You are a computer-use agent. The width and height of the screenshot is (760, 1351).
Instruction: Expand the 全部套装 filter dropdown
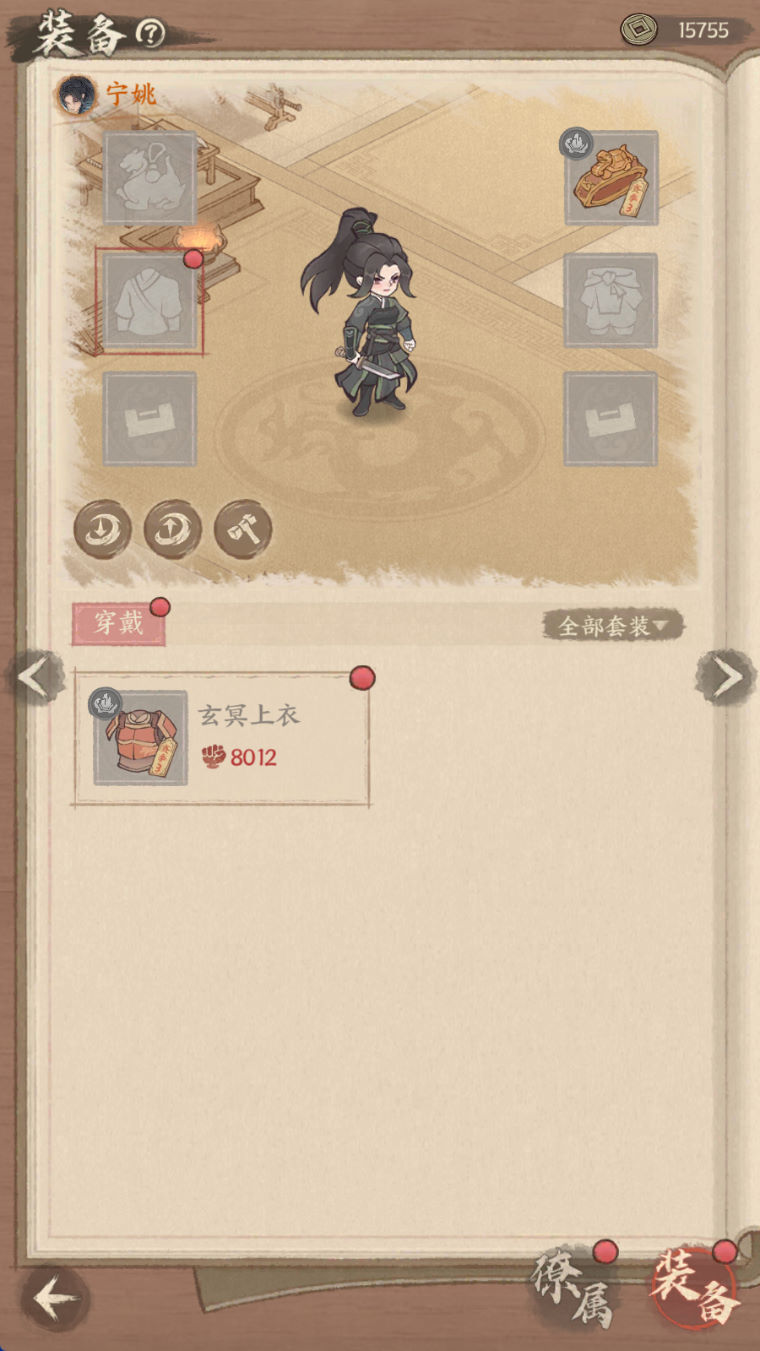tap(614, 626)
